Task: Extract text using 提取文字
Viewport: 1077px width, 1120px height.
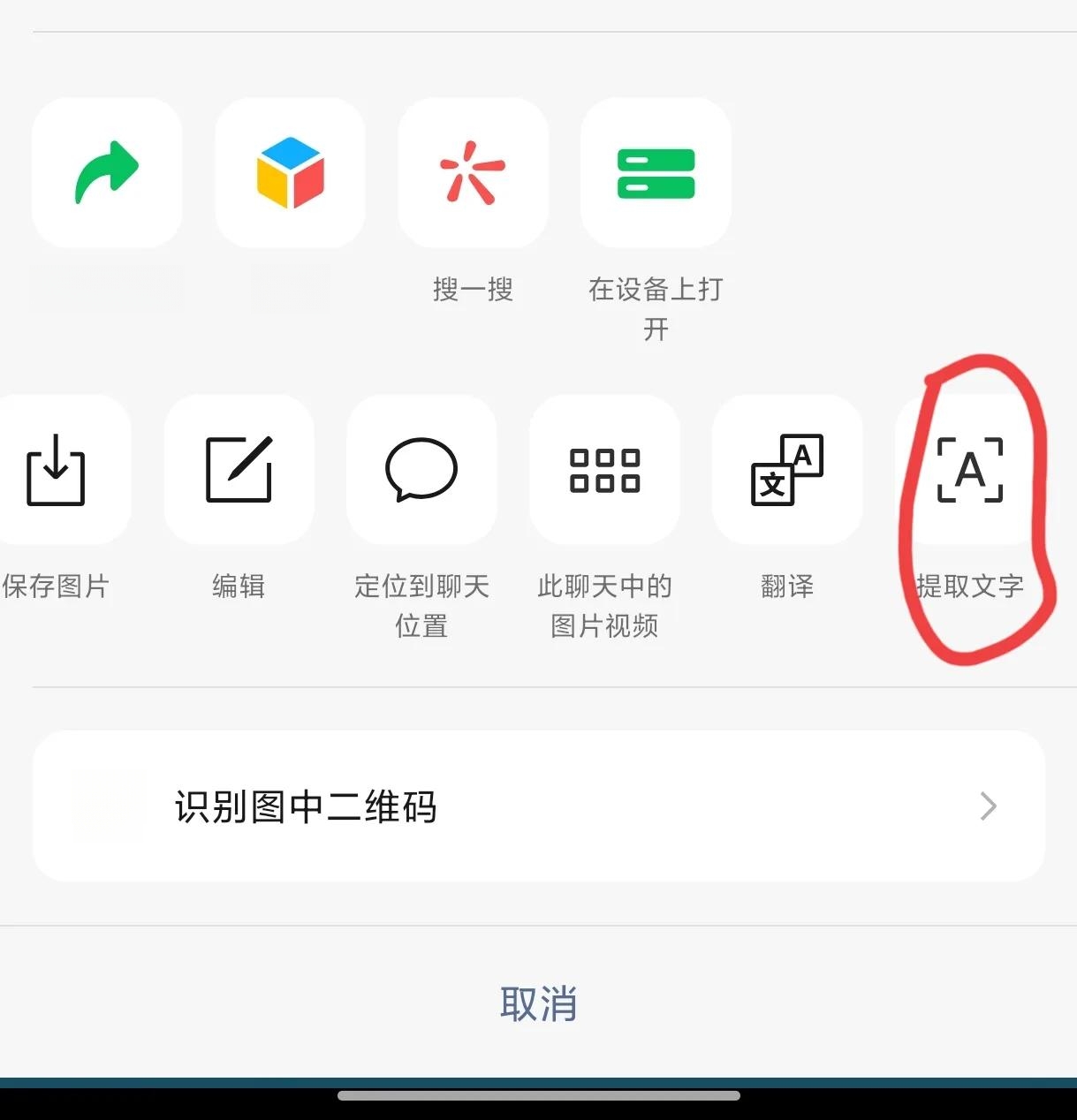Action: pos(969,469)
